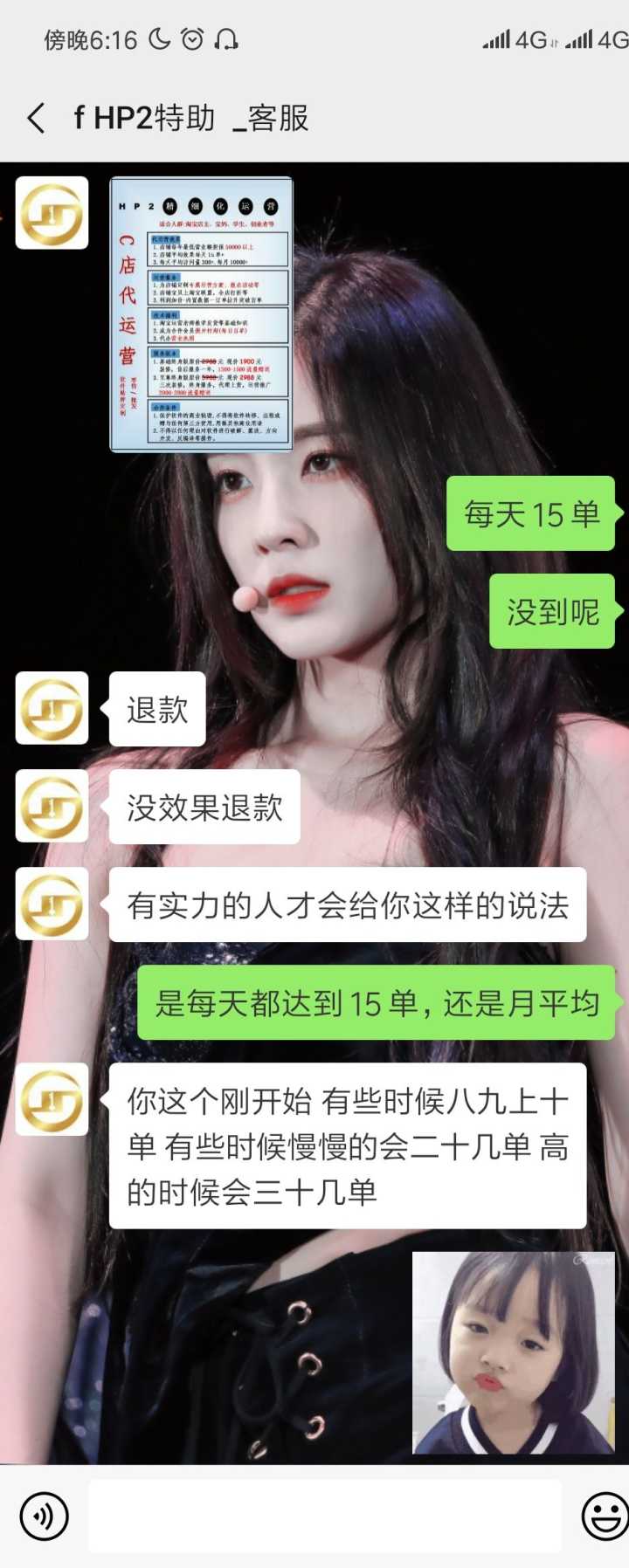Open the C店代运营 image message
The image size is (629, 1568).
201,314
